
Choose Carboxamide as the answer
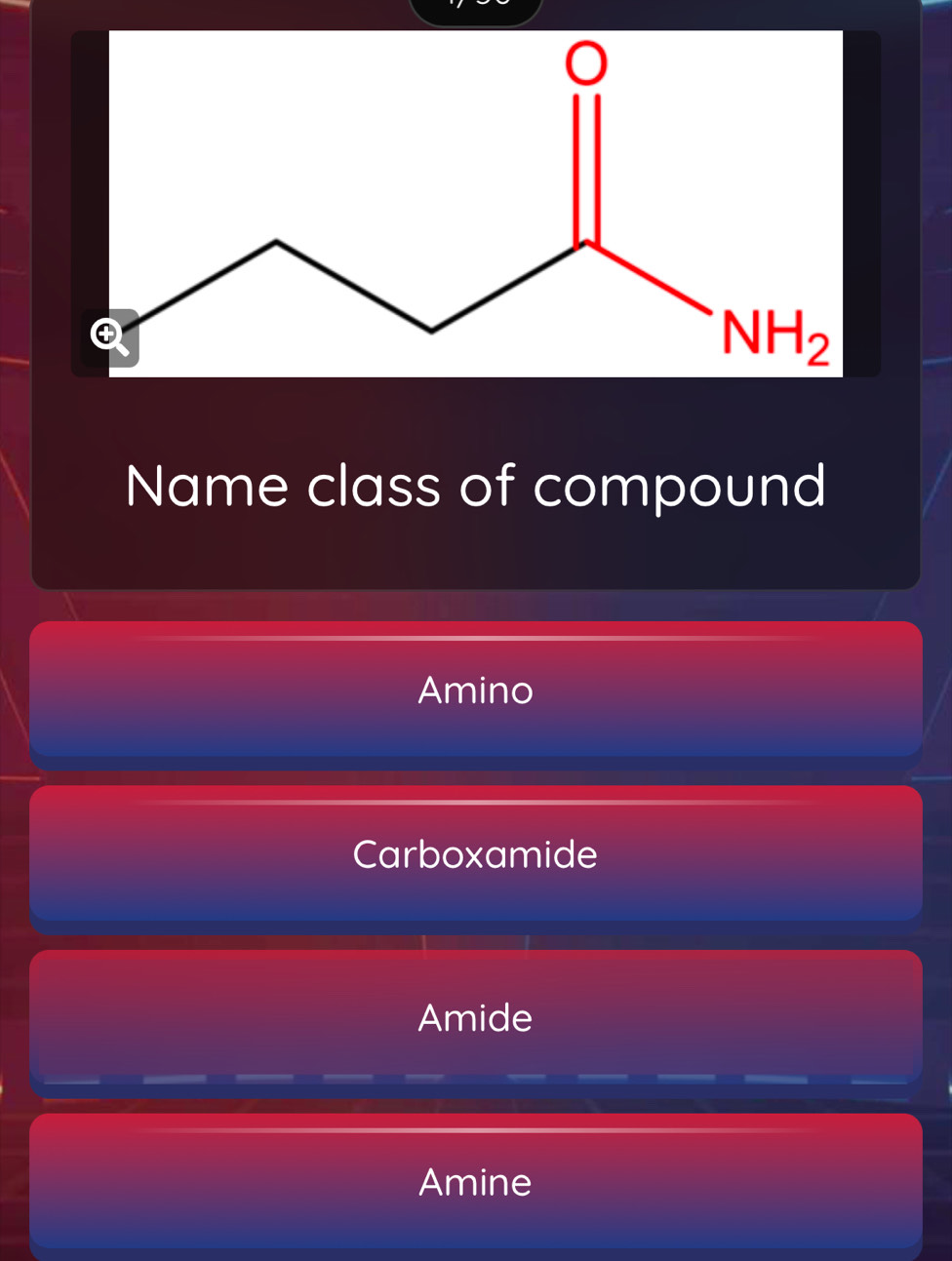tap(475, 853)
